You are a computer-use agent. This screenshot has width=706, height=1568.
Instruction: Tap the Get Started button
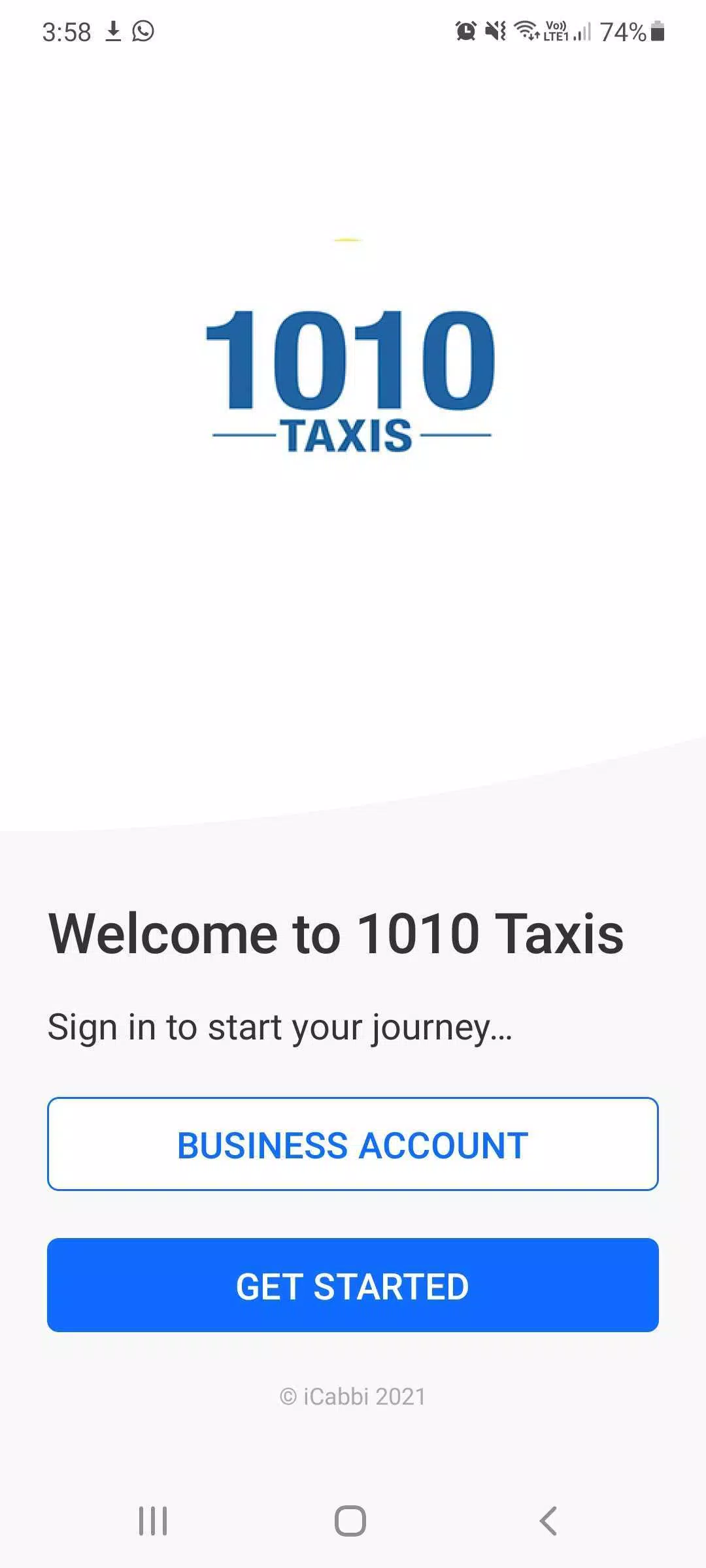click(353, 1285)
